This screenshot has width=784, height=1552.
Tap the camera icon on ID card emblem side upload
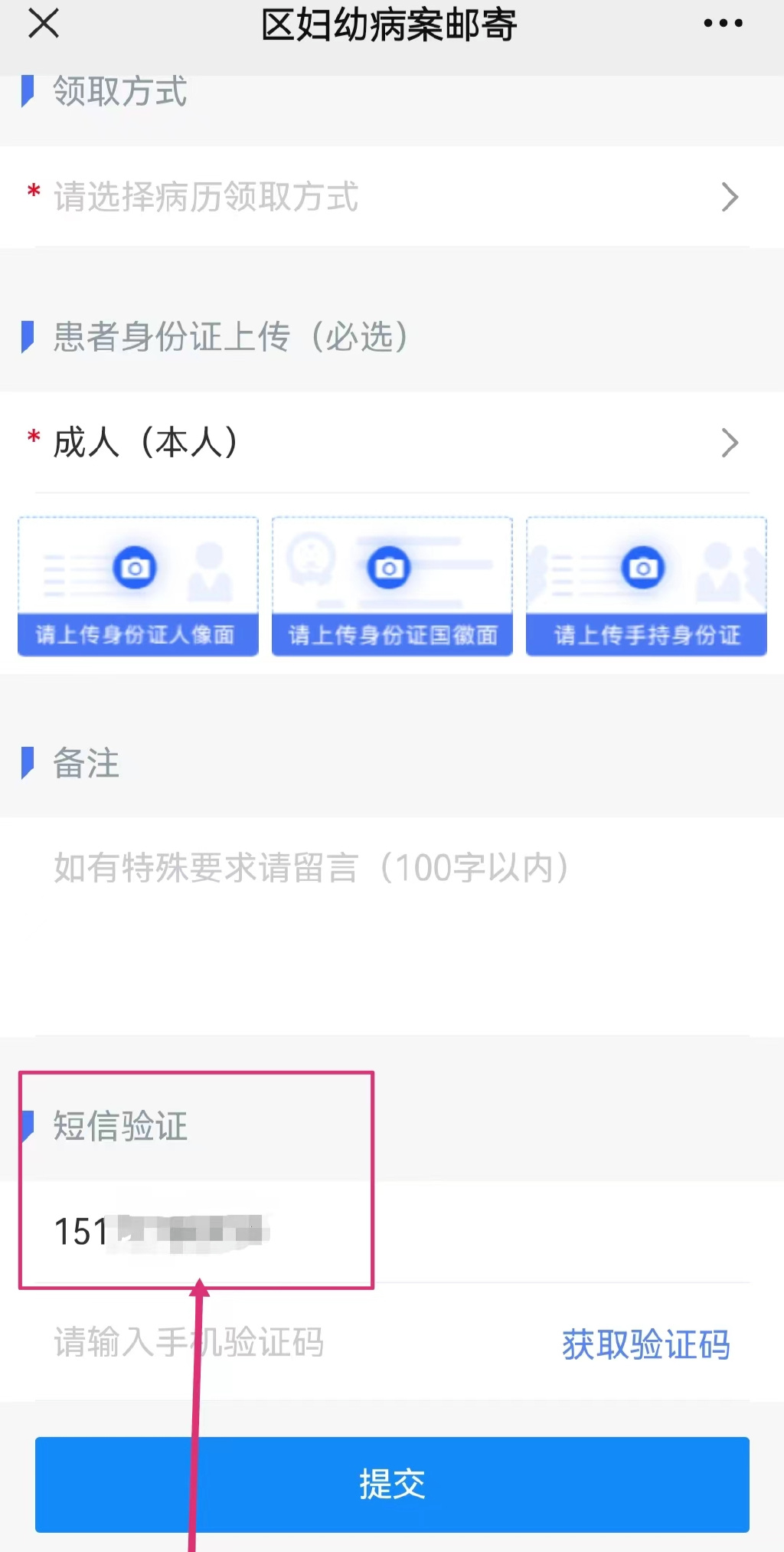tap(391, 568)
